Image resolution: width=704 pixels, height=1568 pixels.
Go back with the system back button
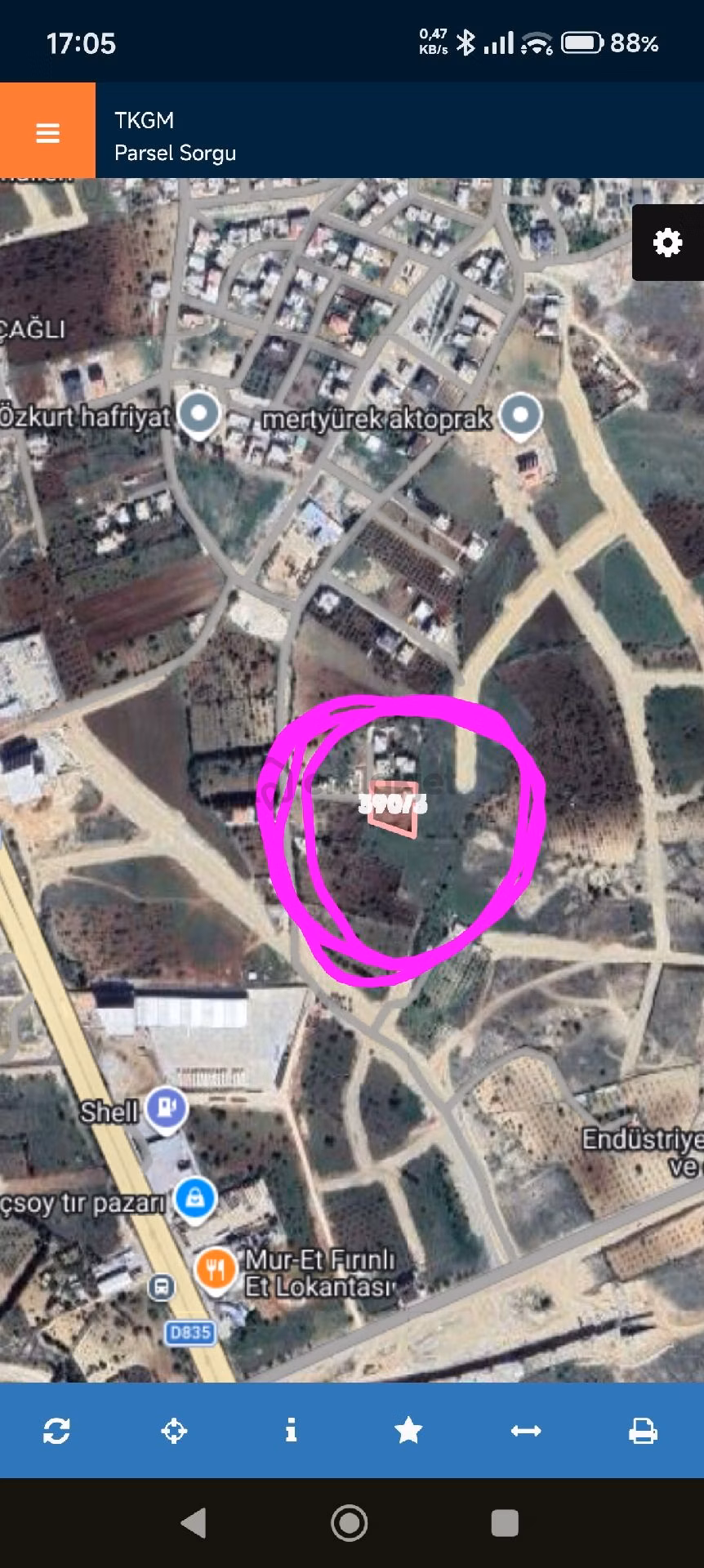(x=193, y=1523)
